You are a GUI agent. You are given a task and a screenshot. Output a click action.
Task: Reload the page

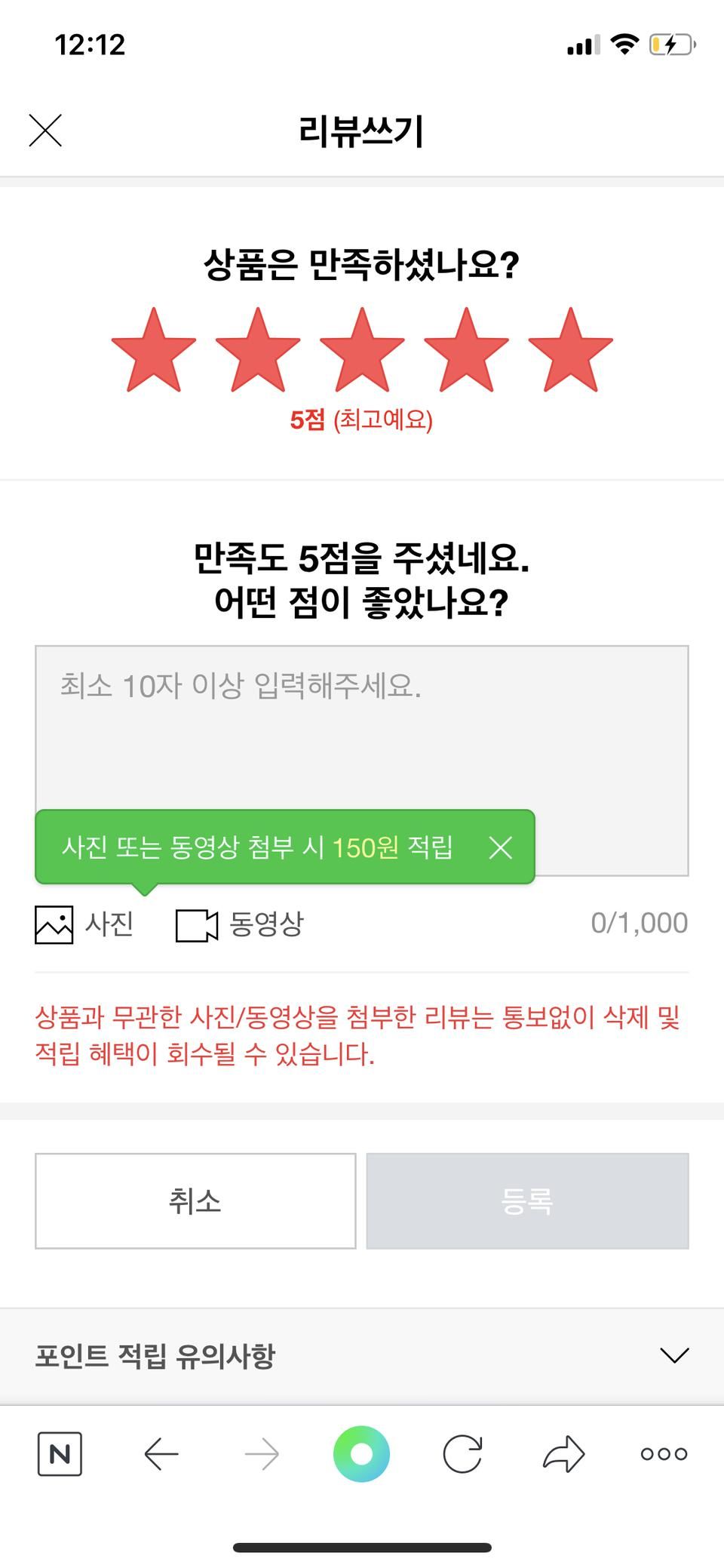462,1453
